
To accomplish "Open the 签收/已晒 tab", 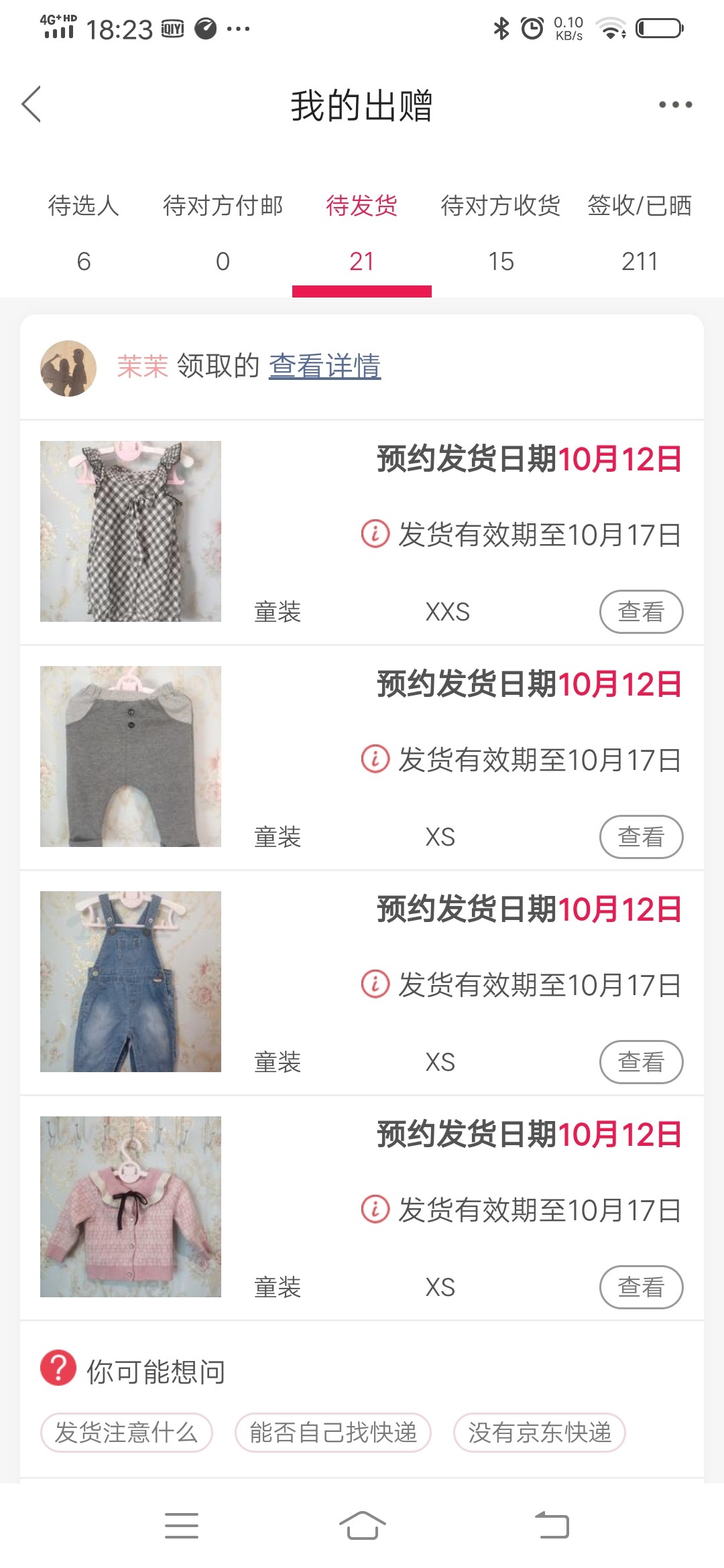I will tap(640, 231).
